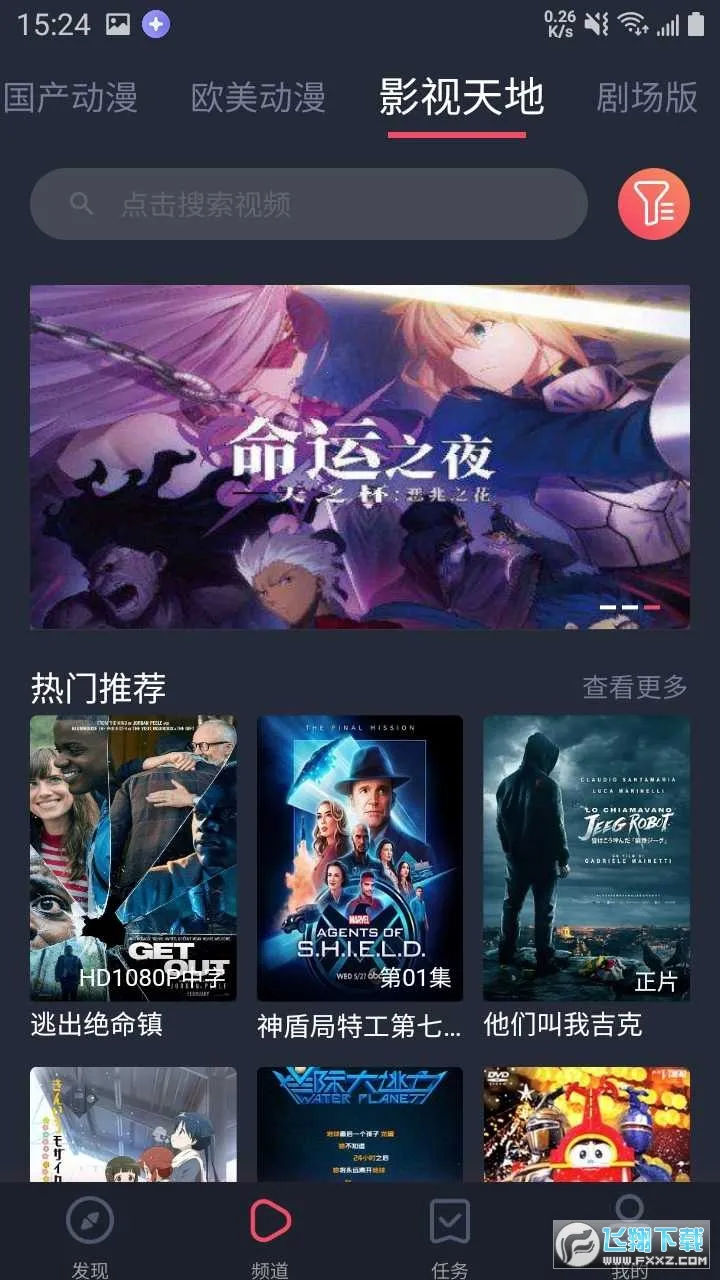This screenshot has height=1280, width=720.
Task: Open the purple four-pointed star icon in status bar
Action: tap(158, 22)
